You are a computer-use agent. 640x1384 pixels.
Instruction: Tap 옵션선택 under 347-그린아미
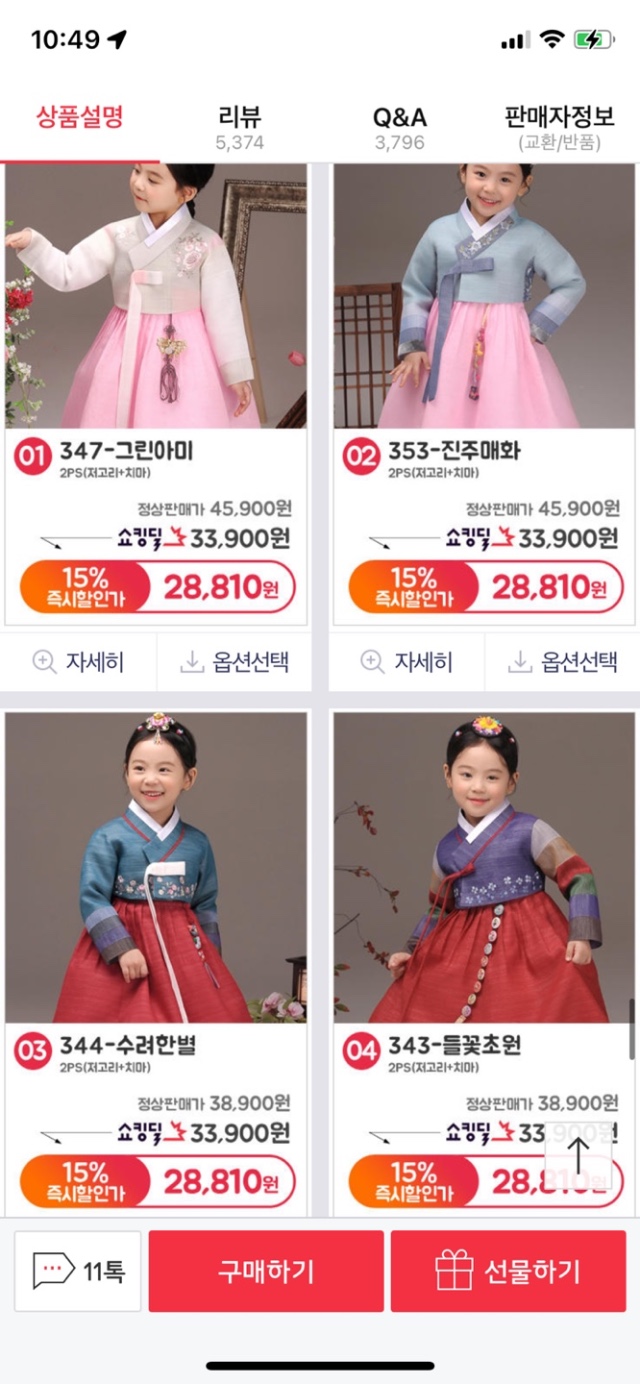234,661
